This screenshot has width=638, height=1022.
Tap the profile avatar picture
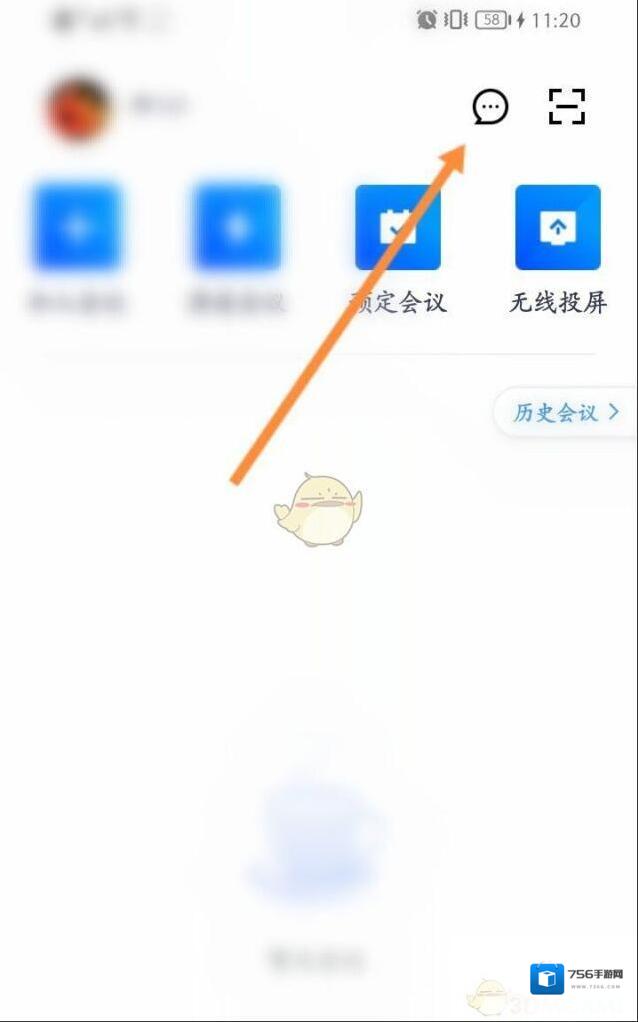coord(77,107)
